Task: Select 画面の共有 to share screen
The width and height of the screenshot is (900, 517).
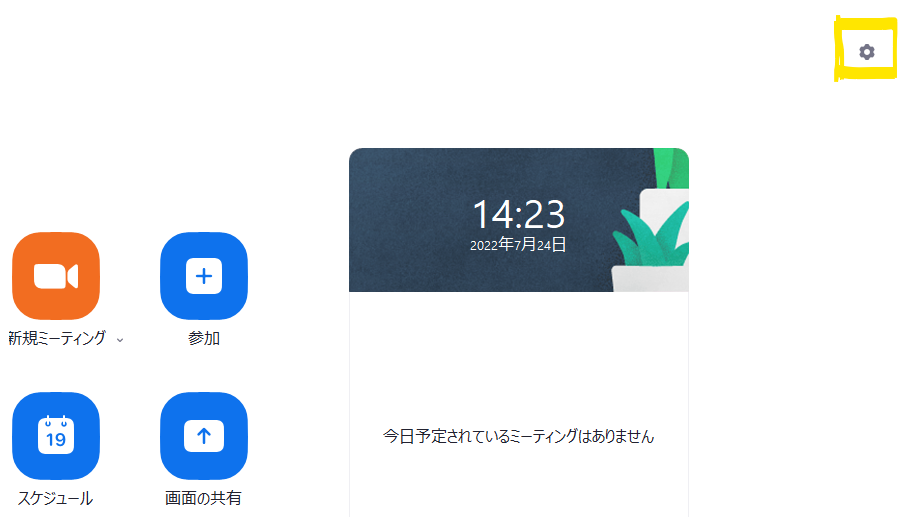Action: [x=204, y=436]
